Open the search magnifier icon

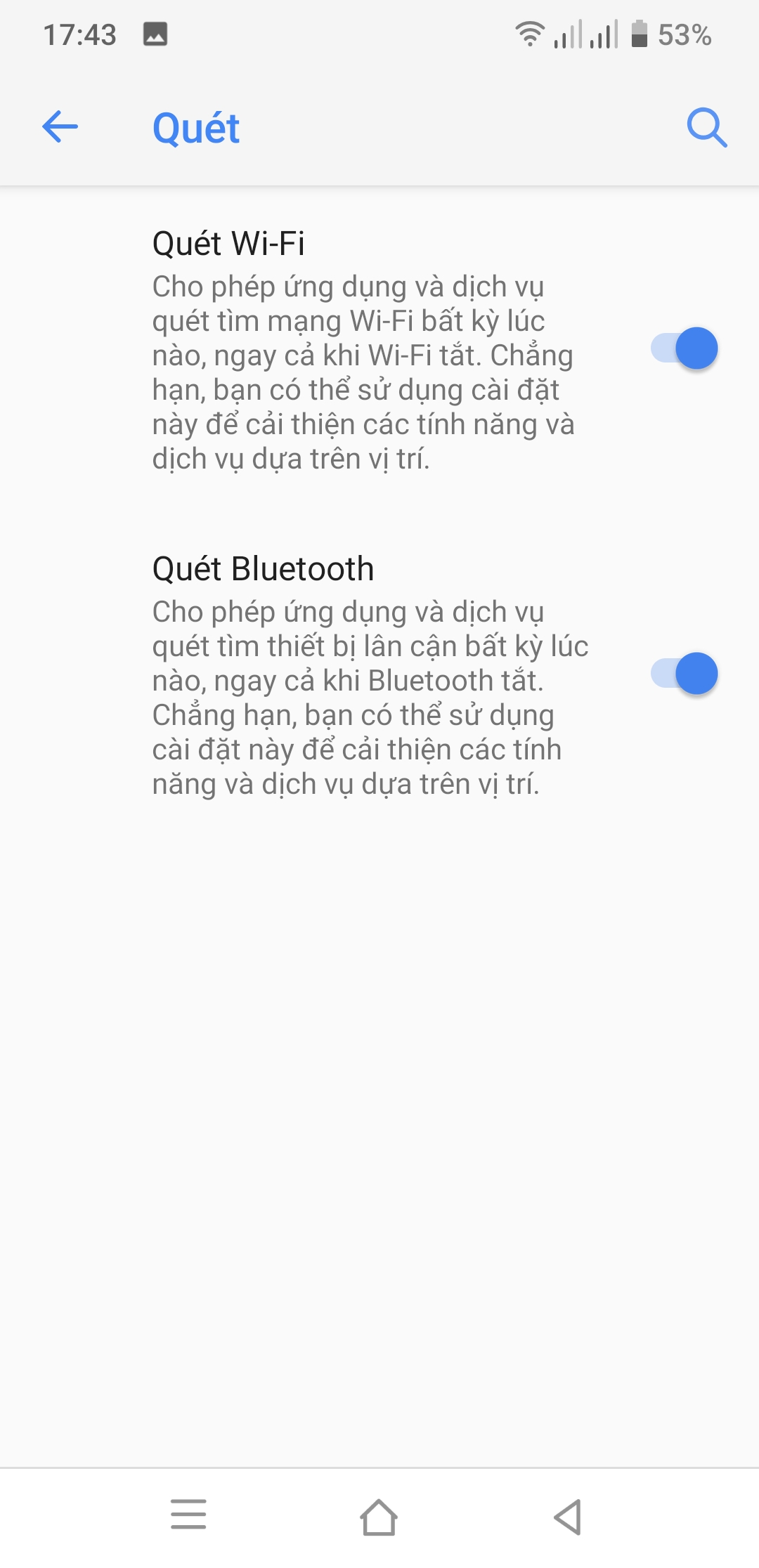tap(706, 127)
